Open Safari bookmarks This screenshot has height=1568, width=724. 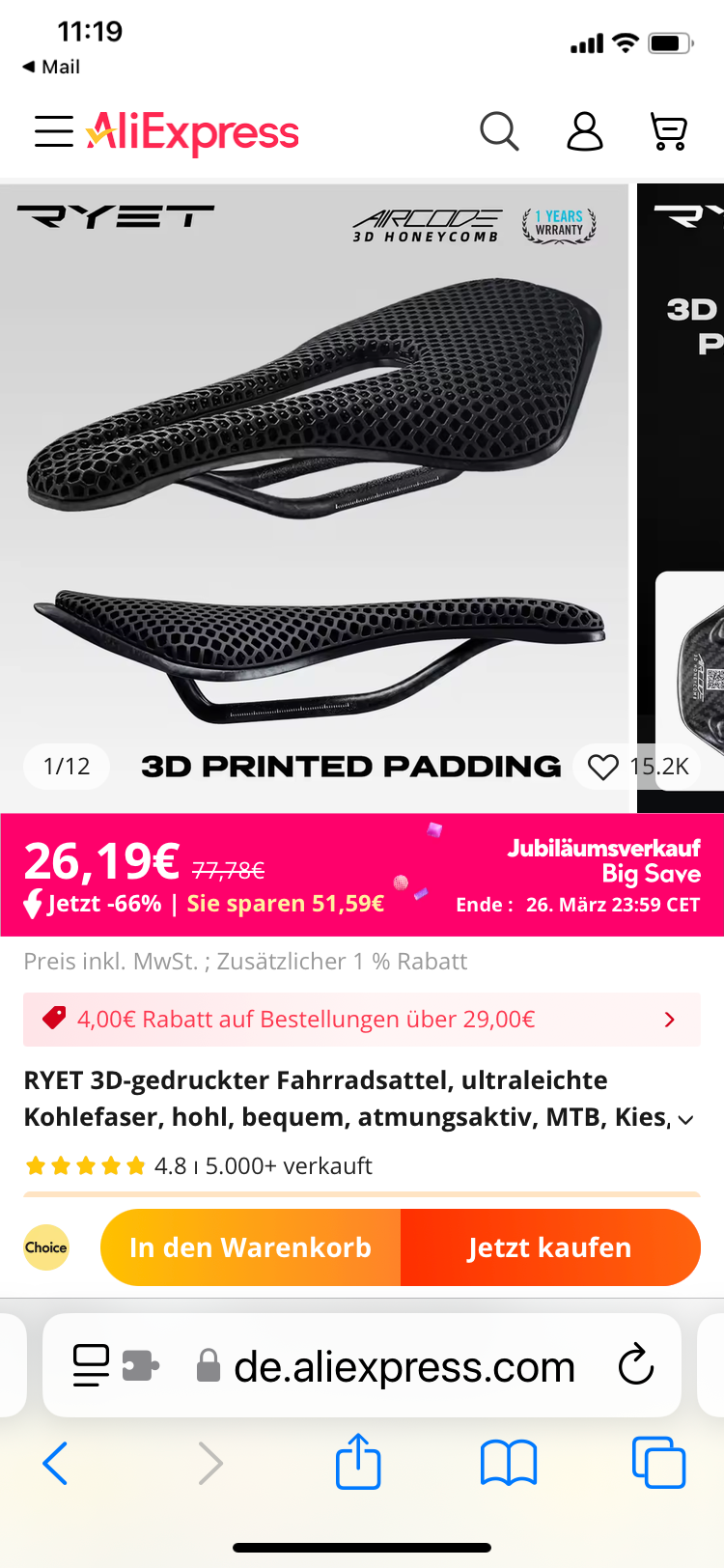pos(509,1463)
